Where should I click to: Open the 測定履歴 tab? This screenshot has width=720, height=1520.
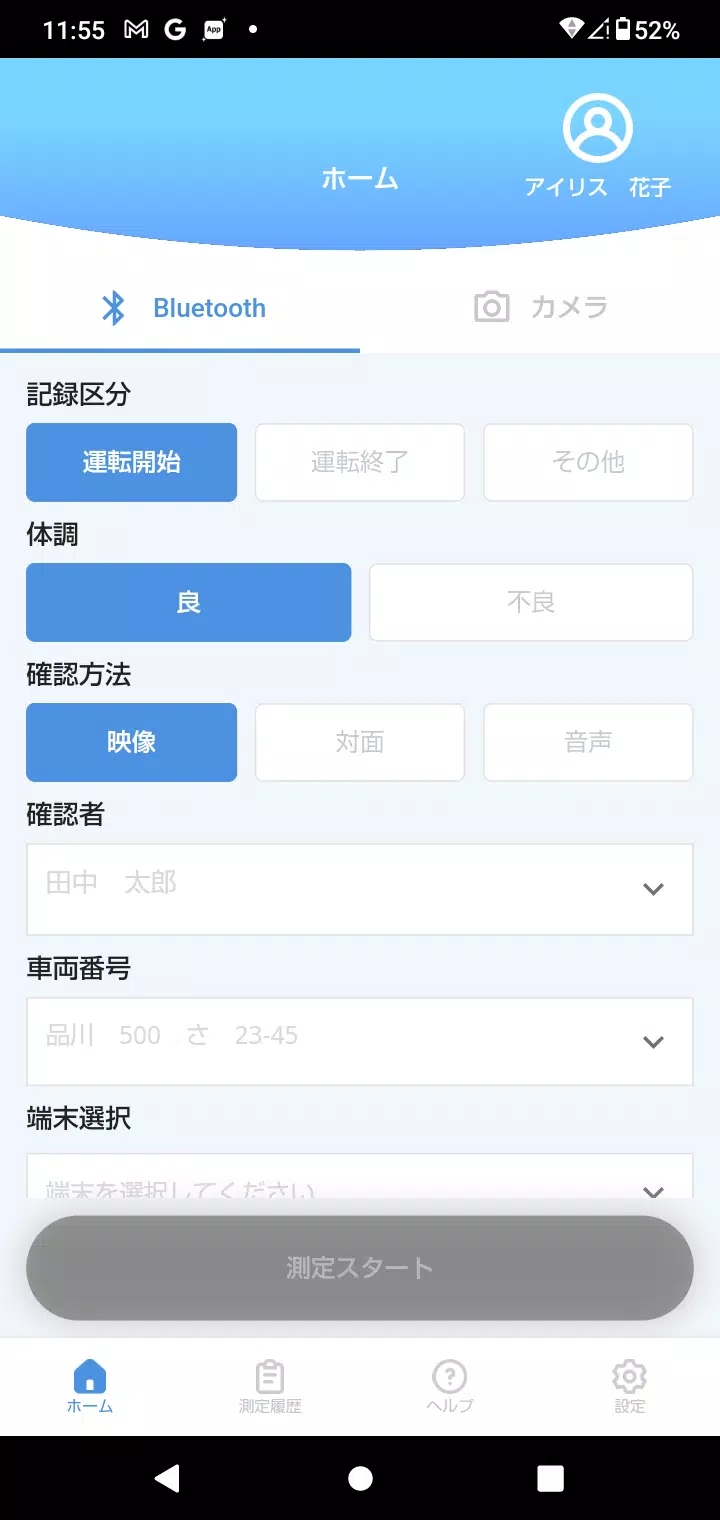click(x=270, y=1387)
